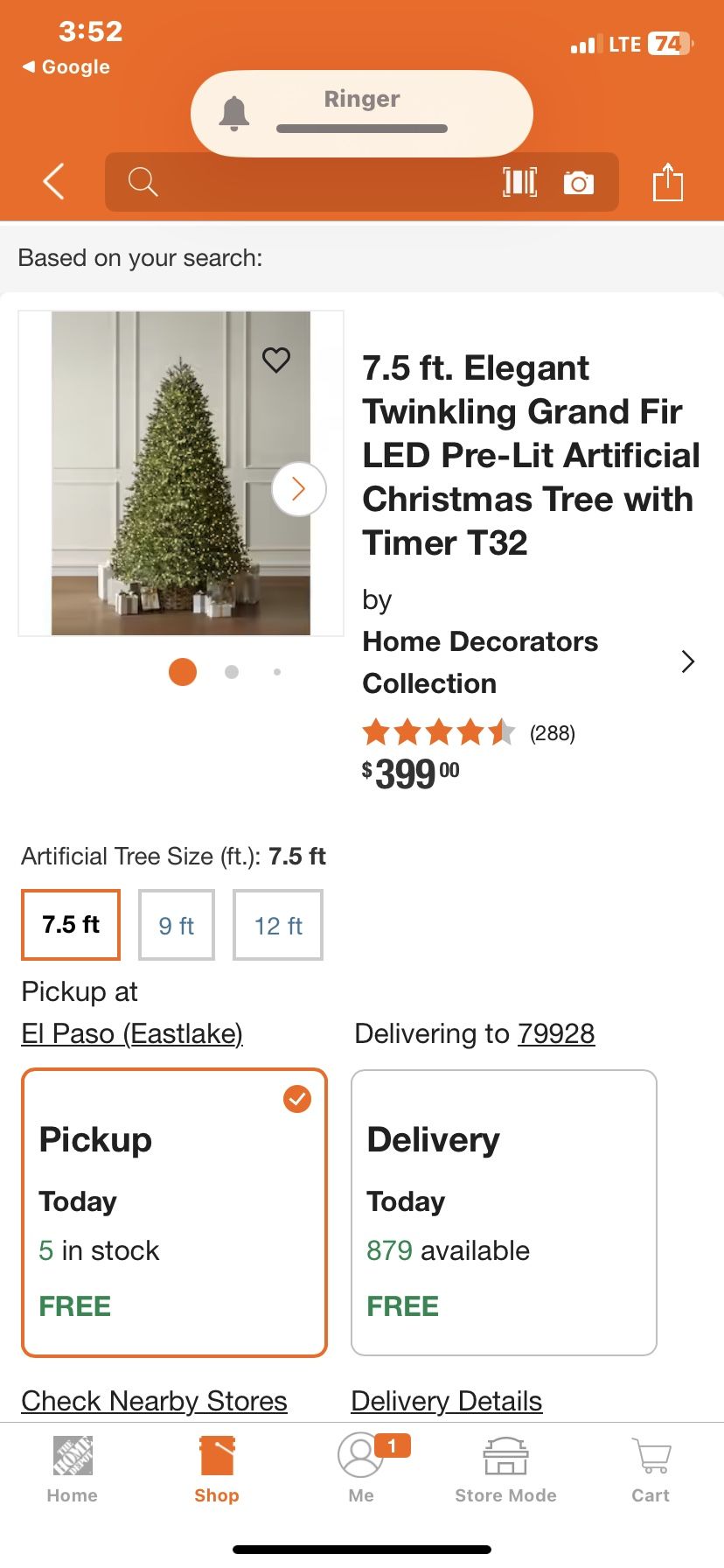
Task: Tap the share icon
Action: pyautogui.click(x=669, y=182)
